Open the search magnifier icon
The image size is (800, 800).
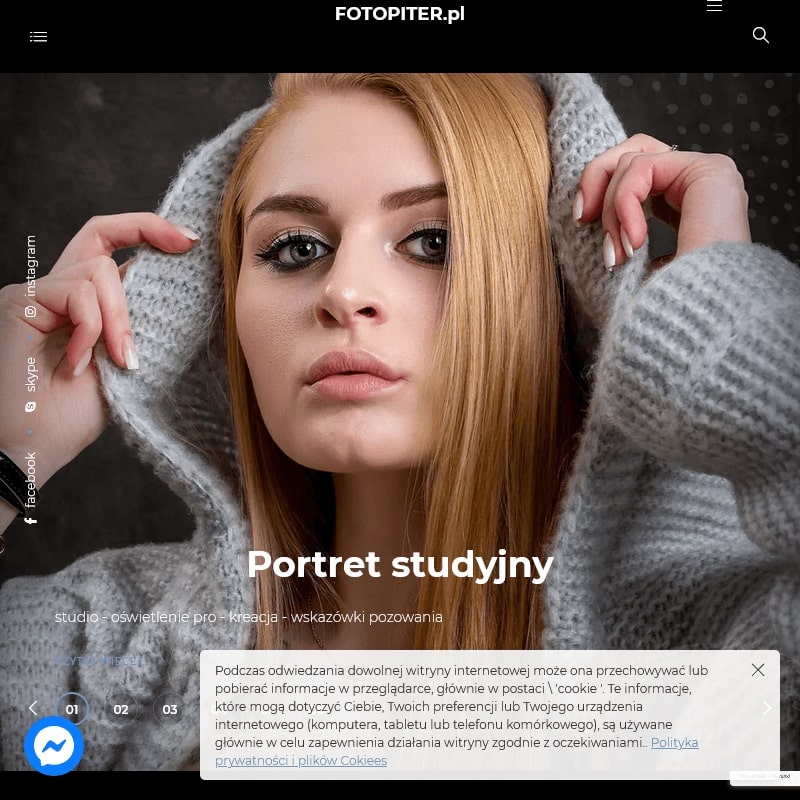[761, 36]
